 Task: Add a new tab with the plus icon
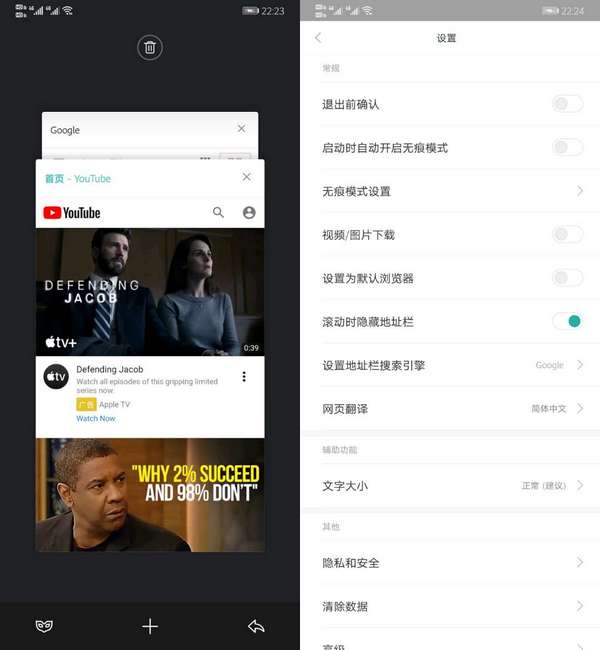(150, 626)
